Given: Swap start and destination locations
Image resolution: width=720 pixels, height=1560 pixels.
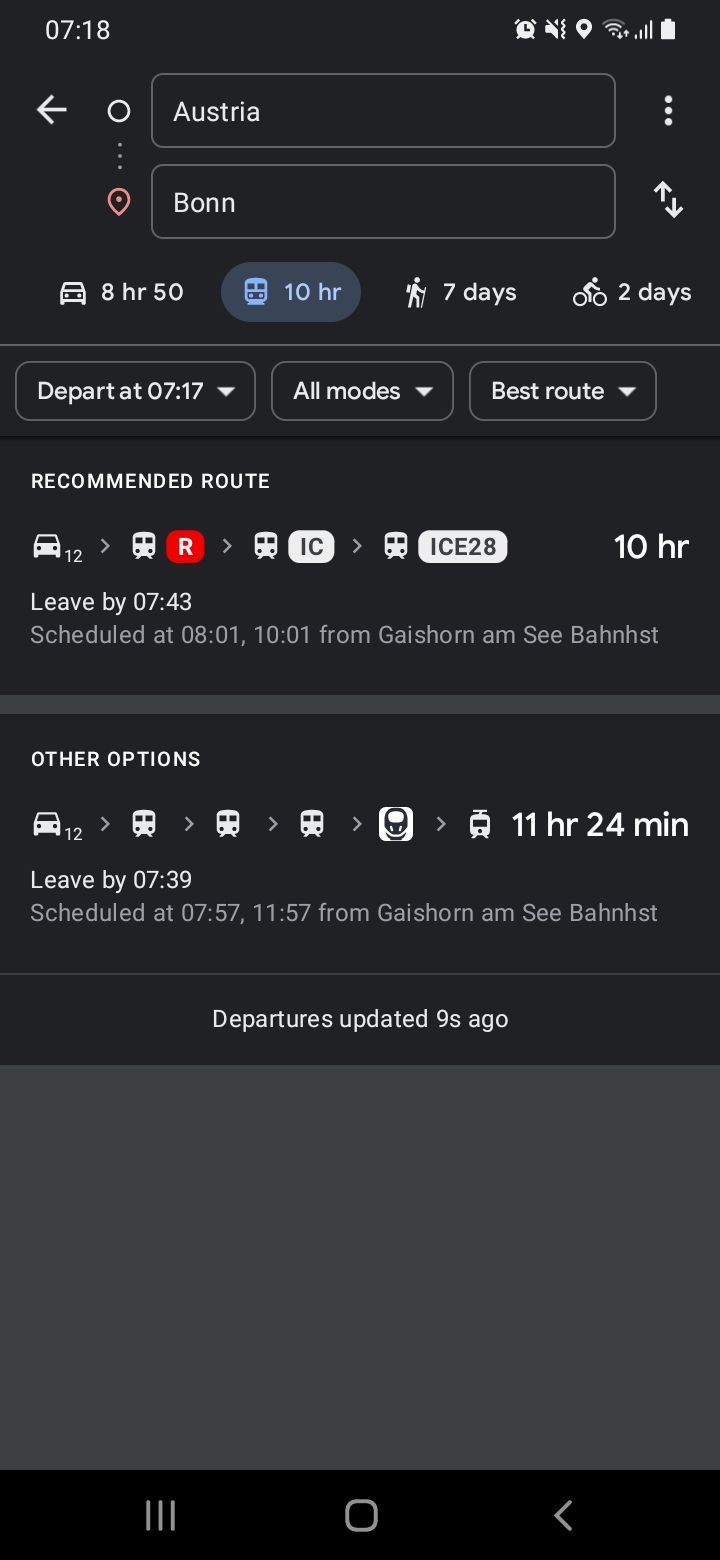Looking at the screenshot, I should coord(668,200).
